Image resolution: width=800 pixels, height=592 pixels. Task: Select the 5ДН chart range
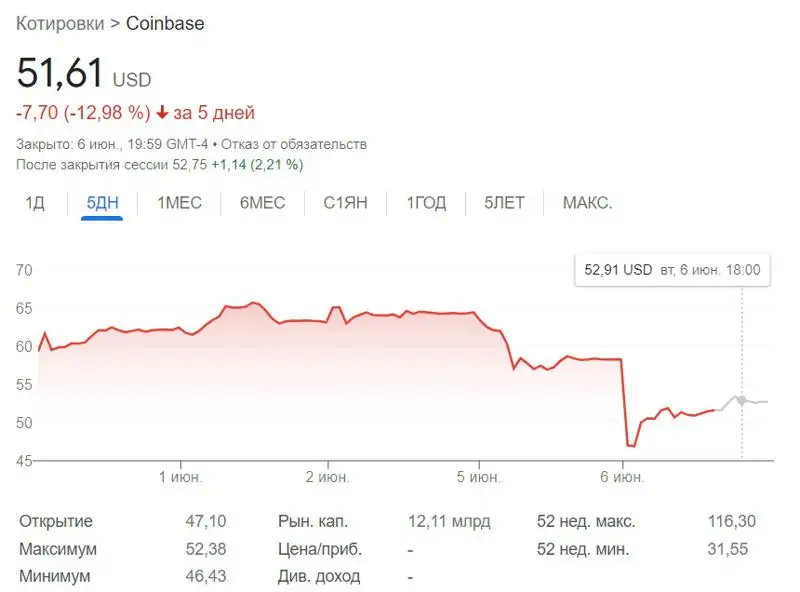(102, 203)
